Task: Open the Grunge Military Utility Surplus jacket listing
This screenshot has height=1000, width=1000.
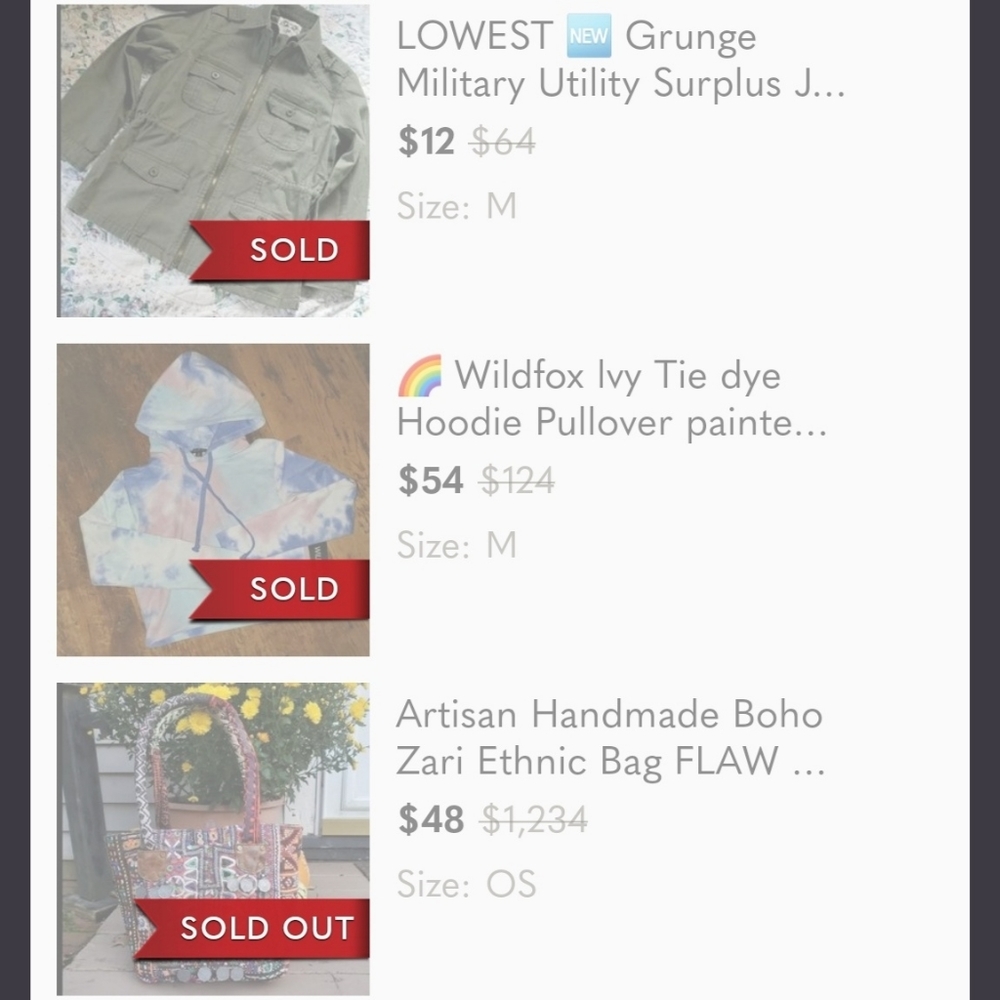Action: (620, 60)
